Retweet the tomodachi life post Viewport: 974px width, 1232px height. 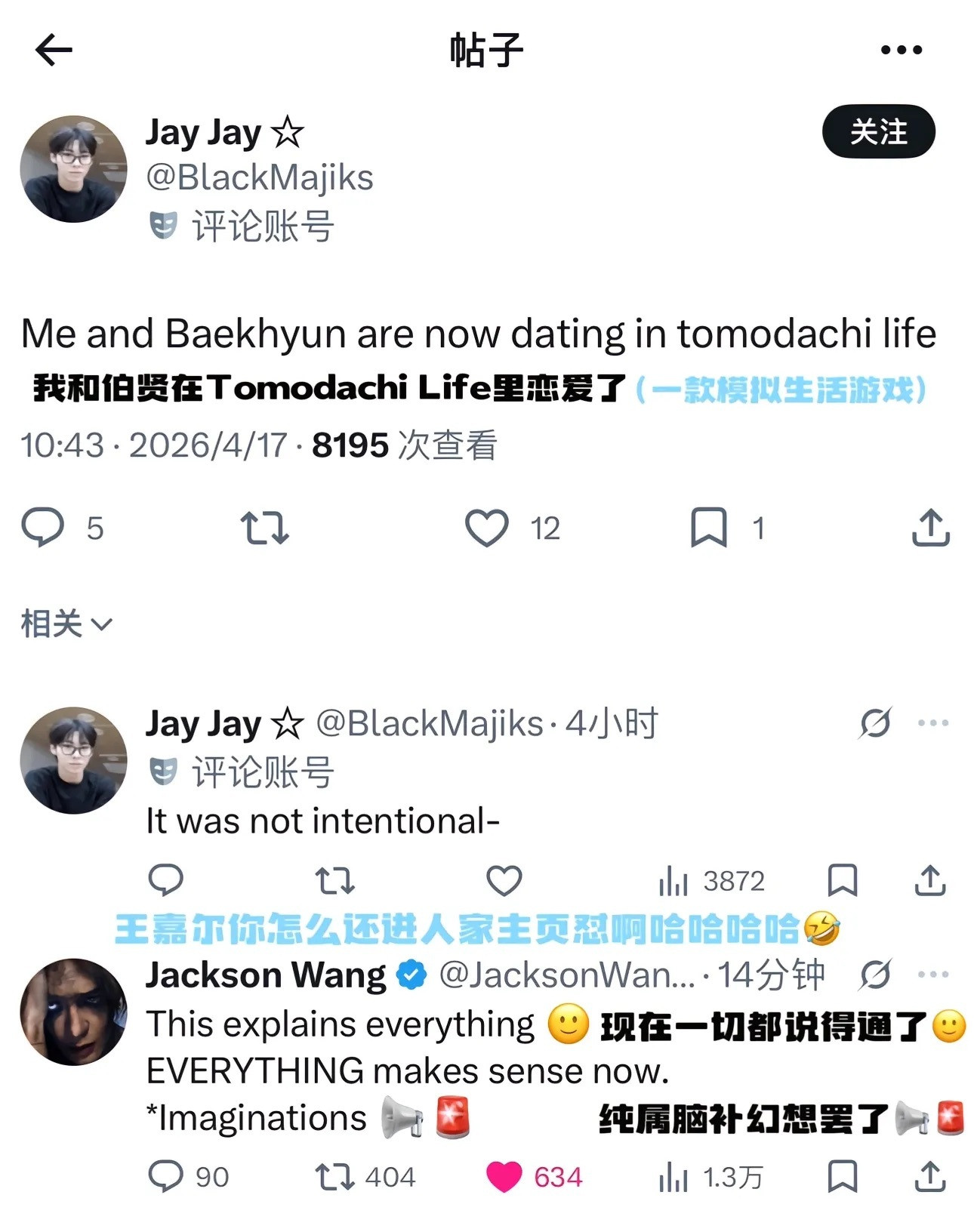pyautogui.click(x=264, y=528)
